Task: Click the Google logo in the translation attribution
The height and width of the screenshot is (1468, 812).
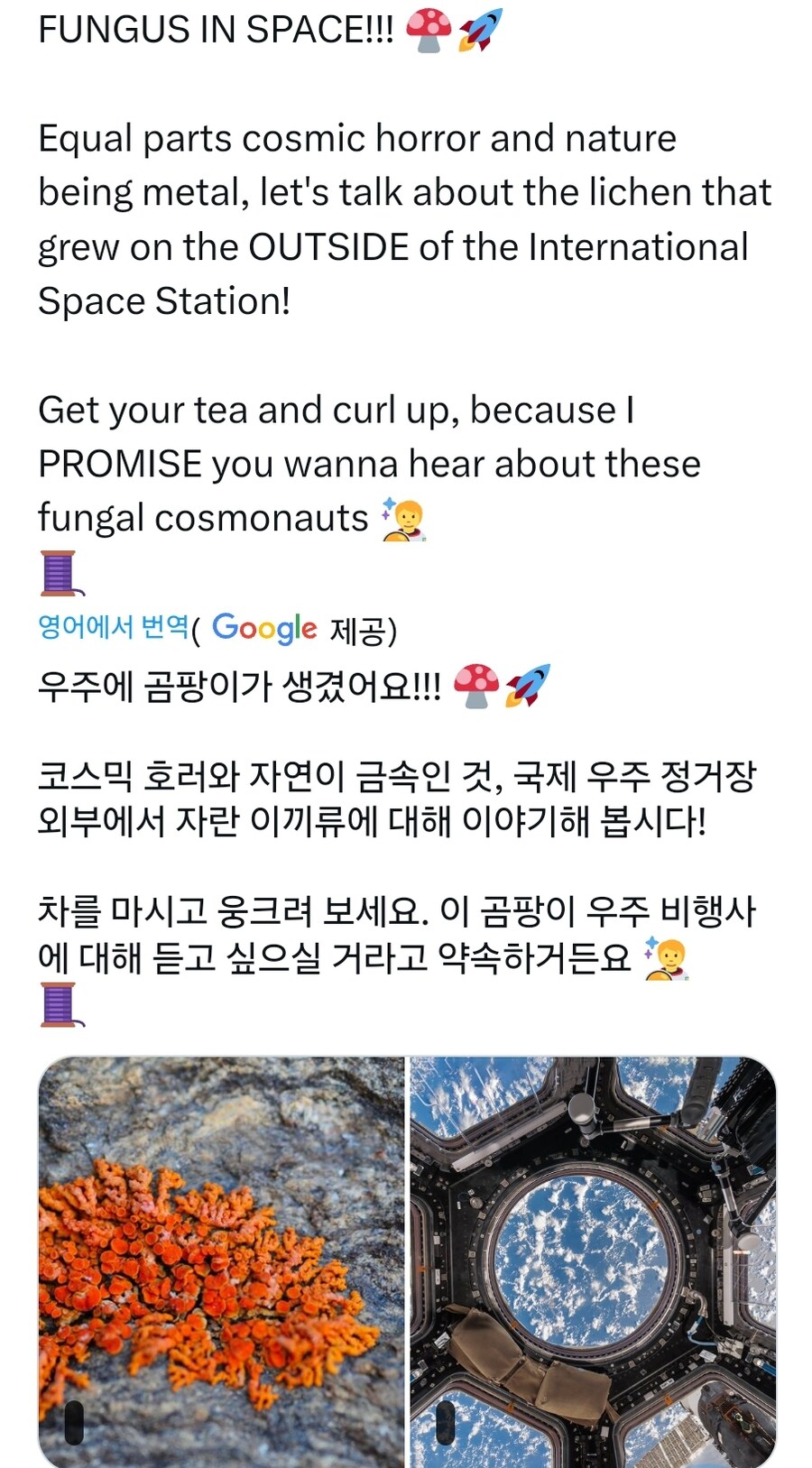Action: (263, 627)
